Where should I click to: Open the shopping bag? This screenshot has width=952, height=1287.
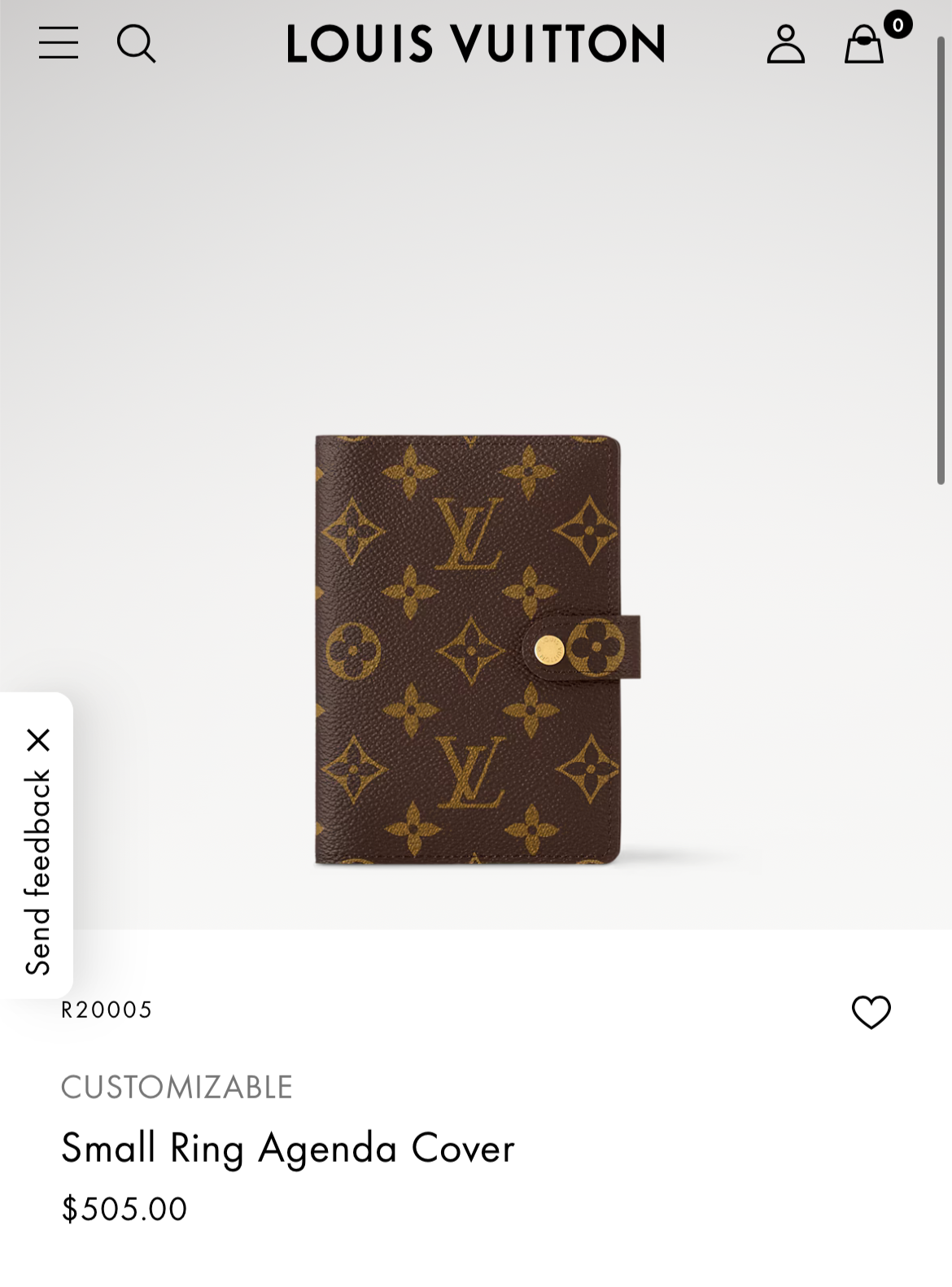click(864, 44)
